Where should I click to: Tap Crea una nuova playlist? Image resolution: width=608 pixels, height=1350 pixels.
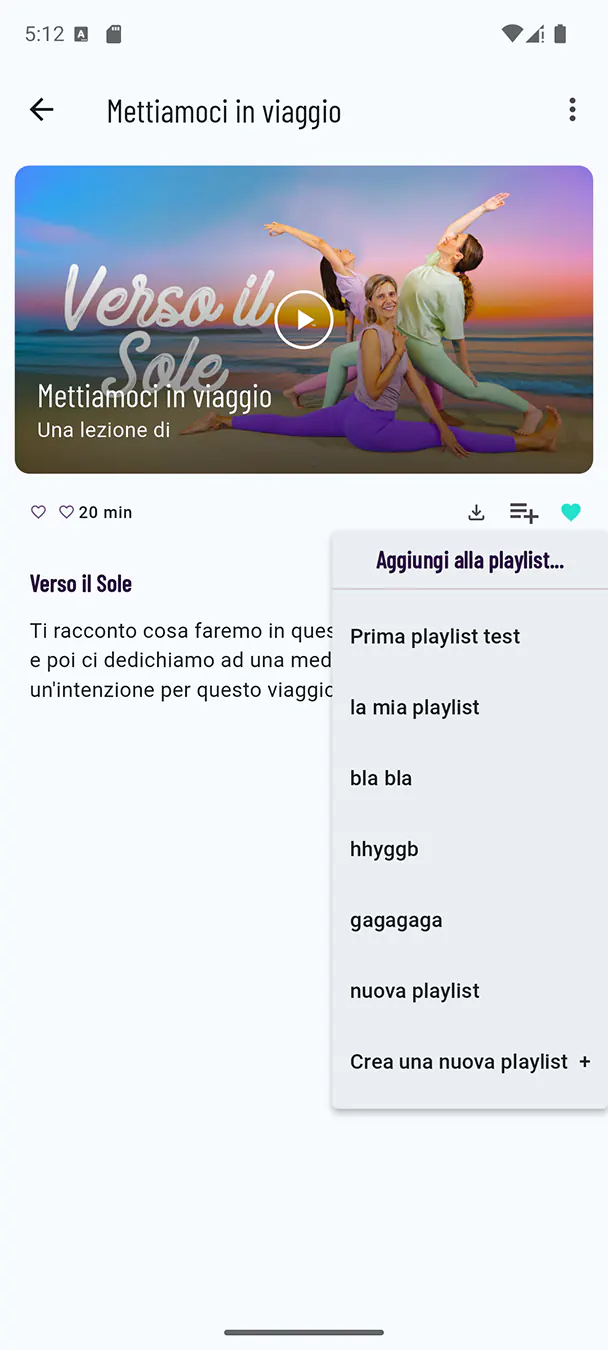pyautogui.click(x=470, y=1063)
